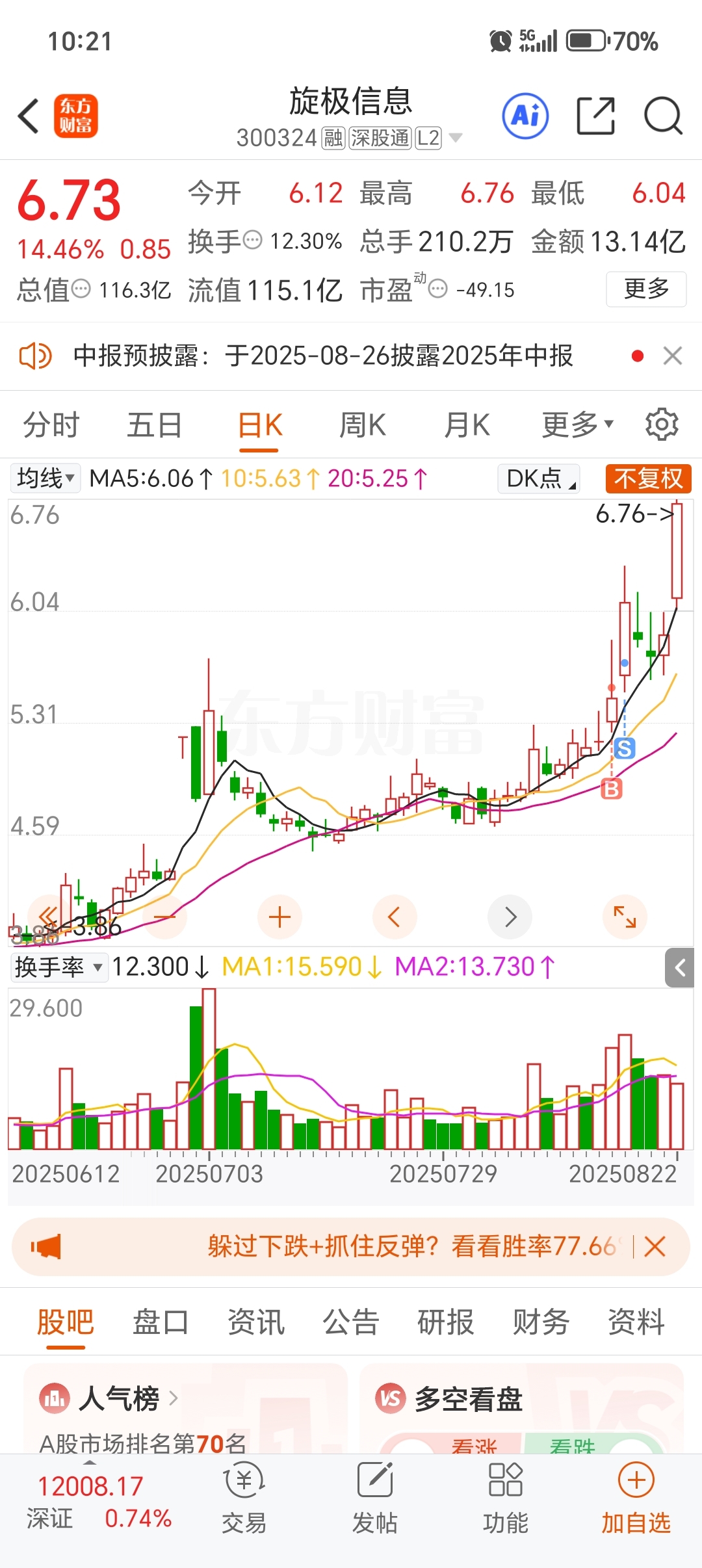The image size is (702, 1568).
Task: Switch to the 公告 tab
Action: click(351, 1322)
